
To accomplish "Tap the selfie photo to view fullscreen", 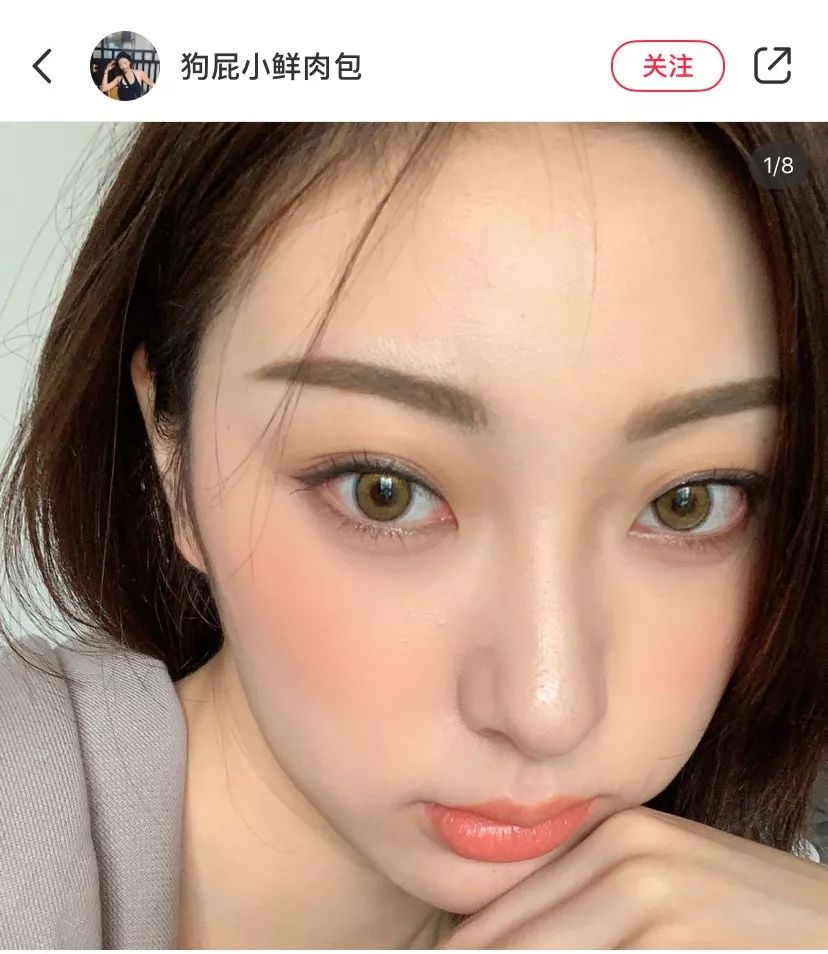I will [414, 530].
